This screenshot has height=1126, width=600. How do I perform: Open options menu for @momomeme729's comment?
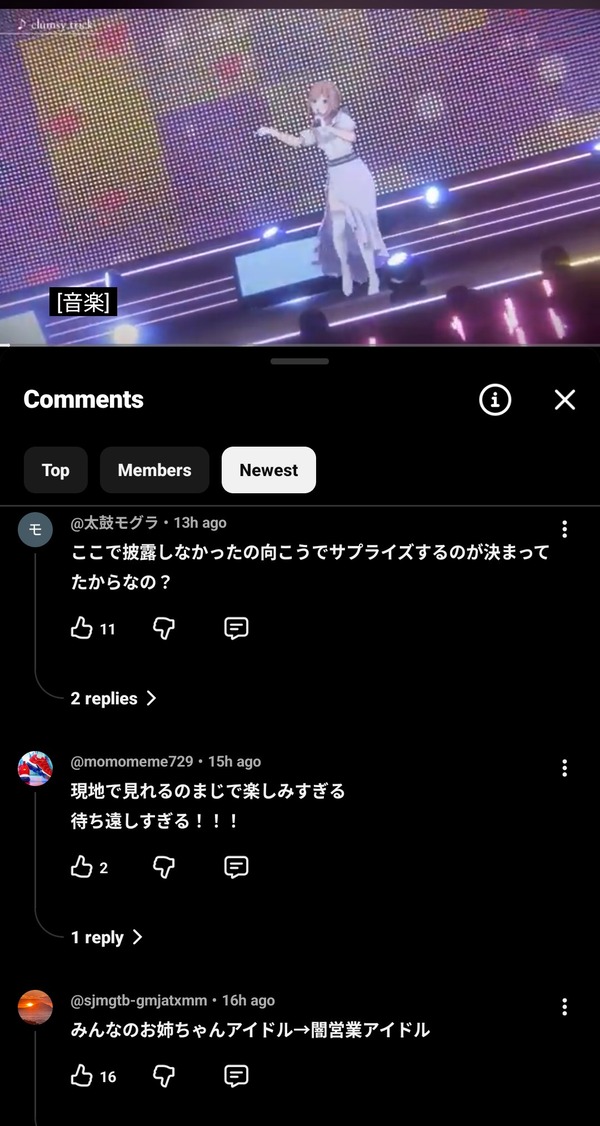[565, 768]
